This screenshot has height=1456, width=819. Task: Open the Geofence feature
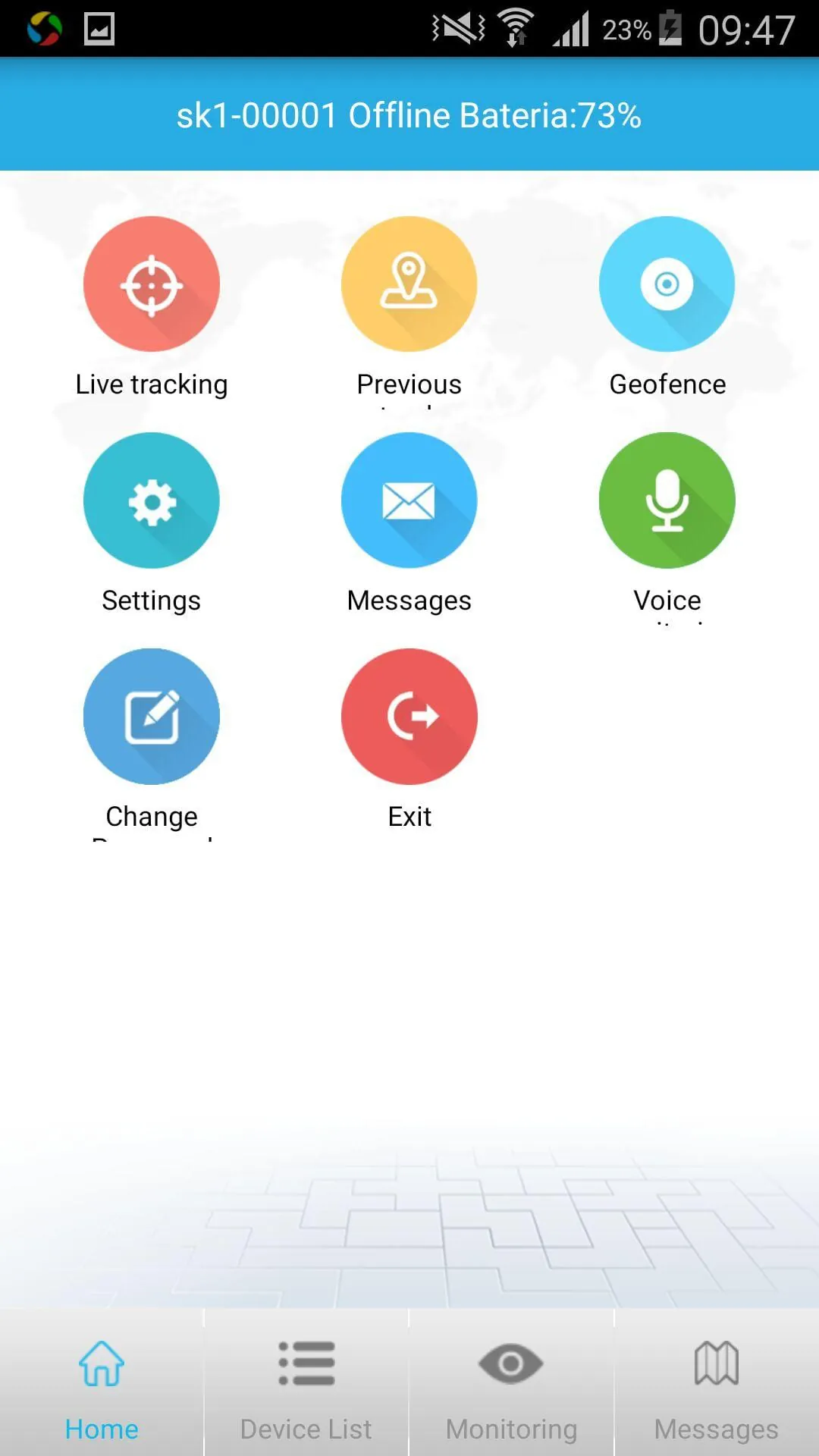[667, 284]
